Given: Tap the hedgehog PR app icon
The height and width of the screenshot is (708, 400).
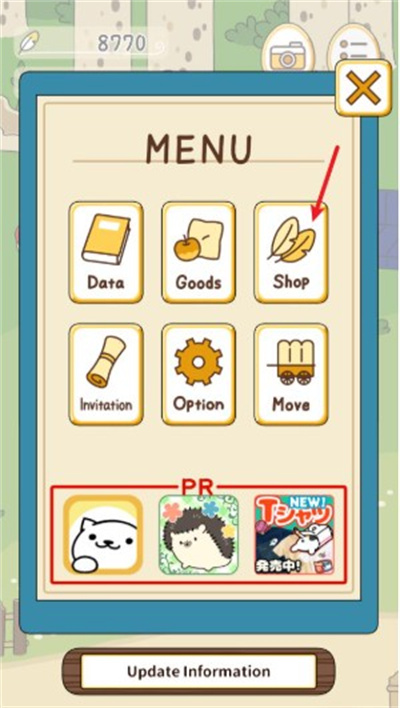Looking at the screenshot, I should tap(199, 535).
